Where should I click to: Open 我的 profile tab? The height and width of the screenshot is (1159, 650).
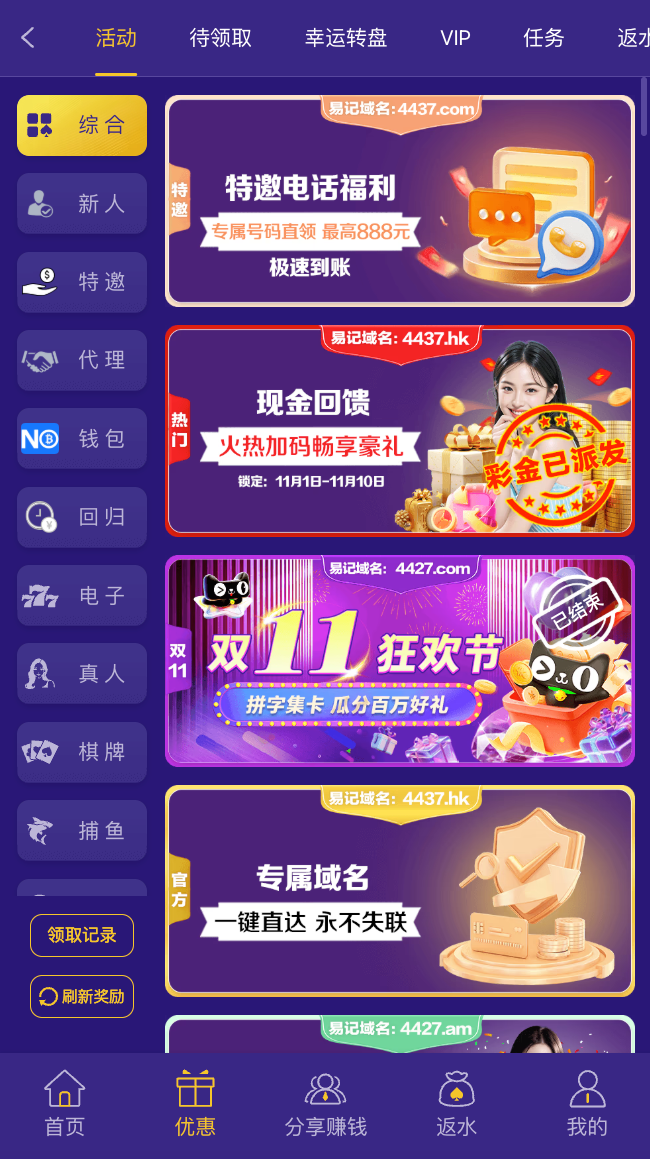pyautogui.click(x=586, y=1103)
